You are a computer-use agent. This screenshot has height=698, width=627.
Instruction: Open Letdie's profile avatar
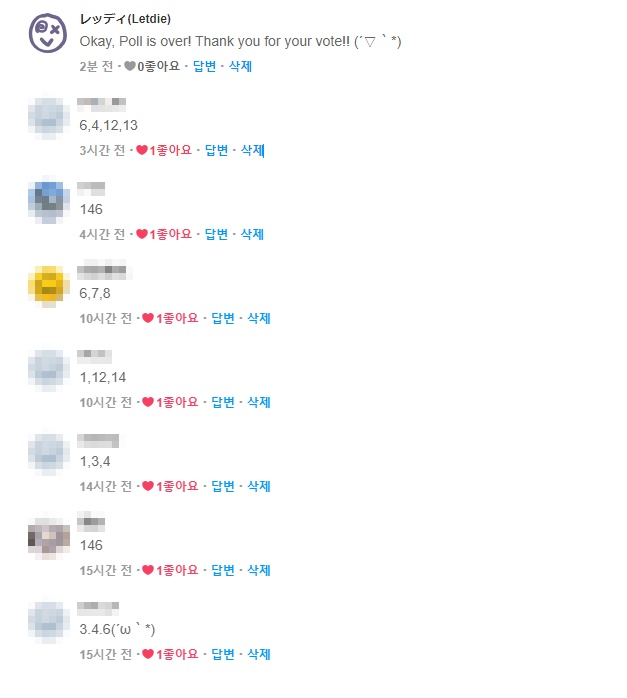click(x=48, y=35)
